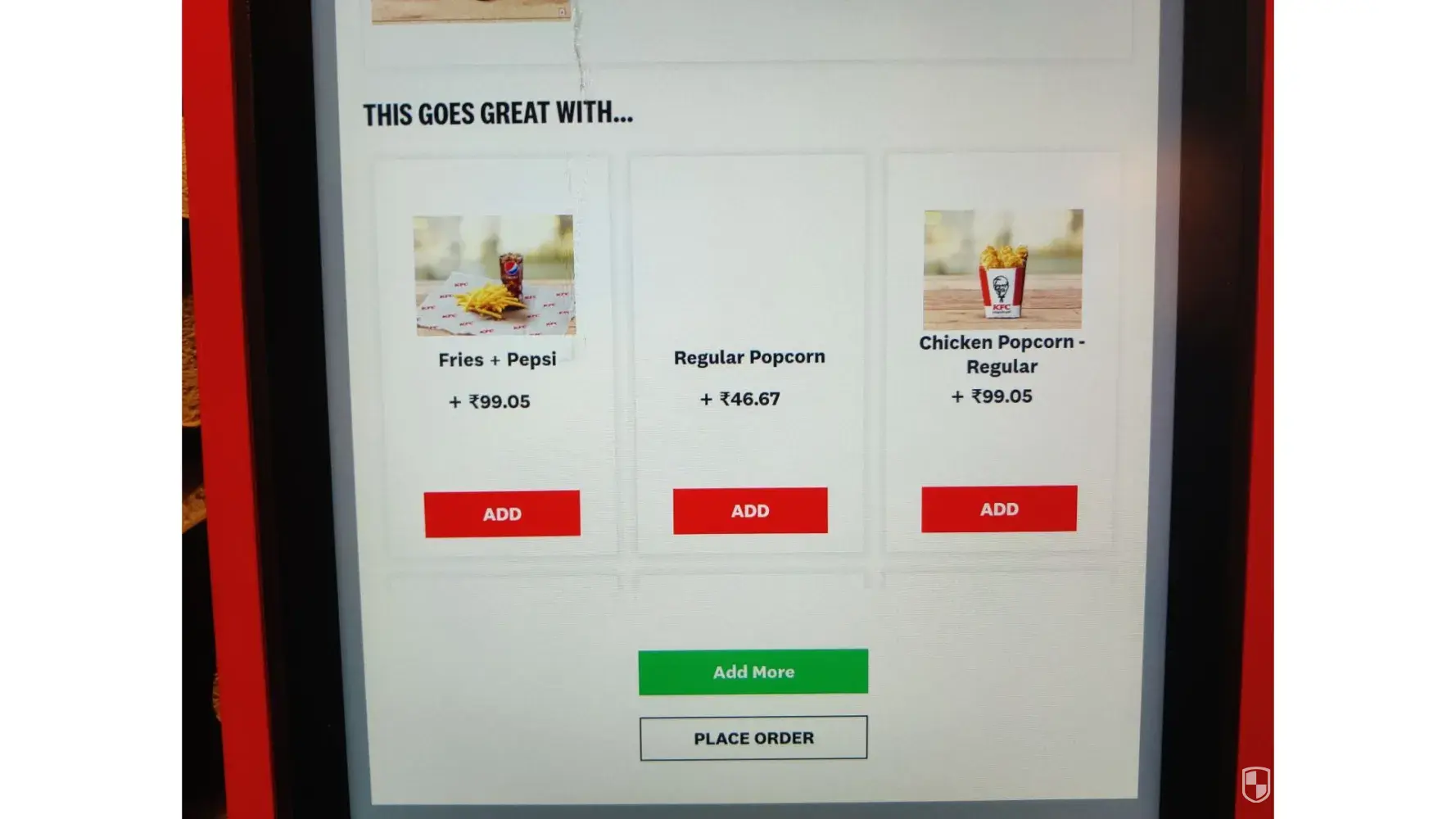Add Regular Popcorn to the order
Image resolution: width=1456 pixels, height=819 pixels.
click(750, 511)
